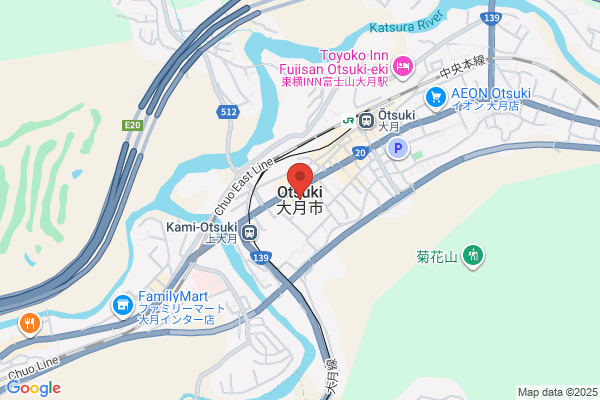This screenshot has height=400, width=600.
Task: Tap the Kami-Otsuki station icon
Action: click(x=249, y=232)
